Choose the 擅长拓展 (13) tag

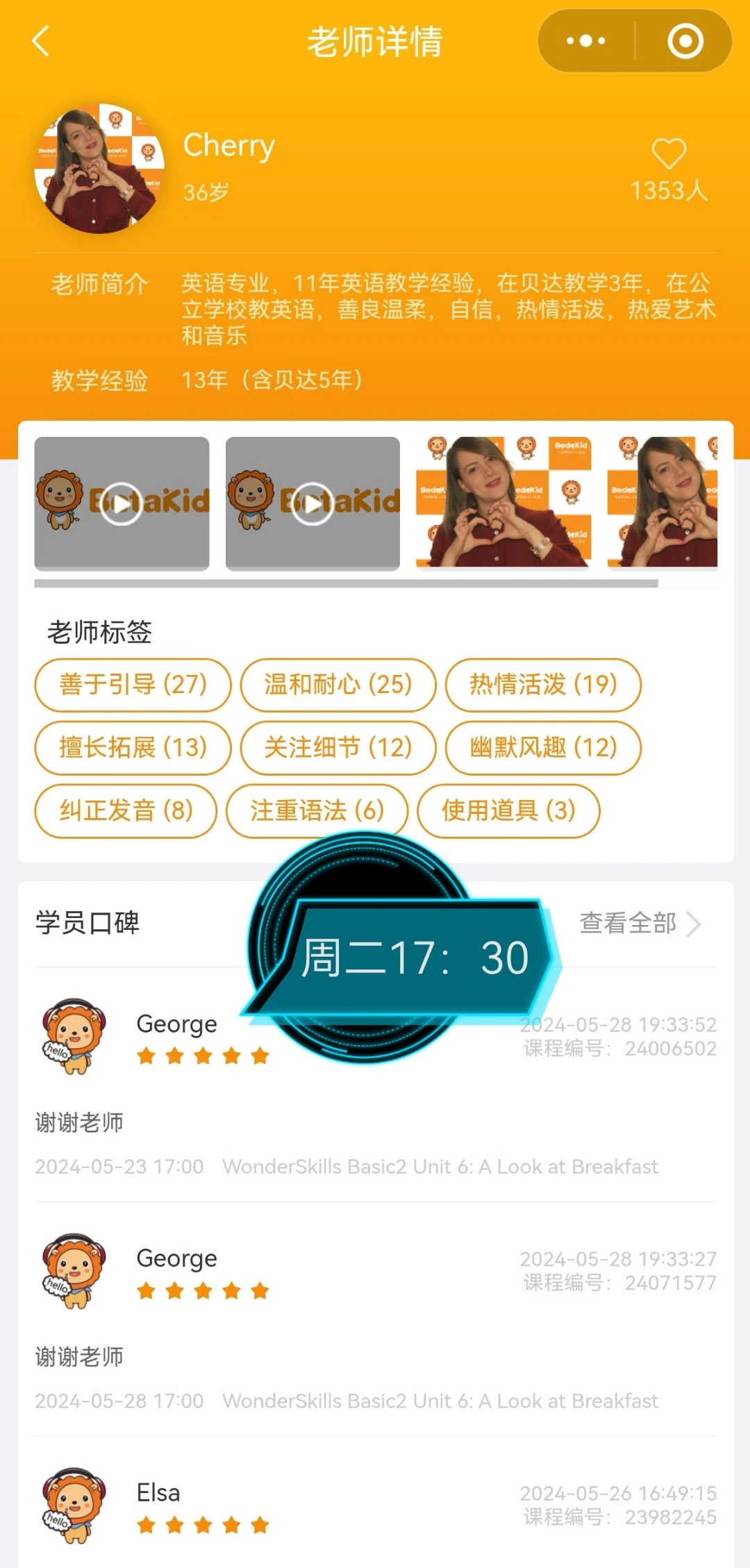133,748
